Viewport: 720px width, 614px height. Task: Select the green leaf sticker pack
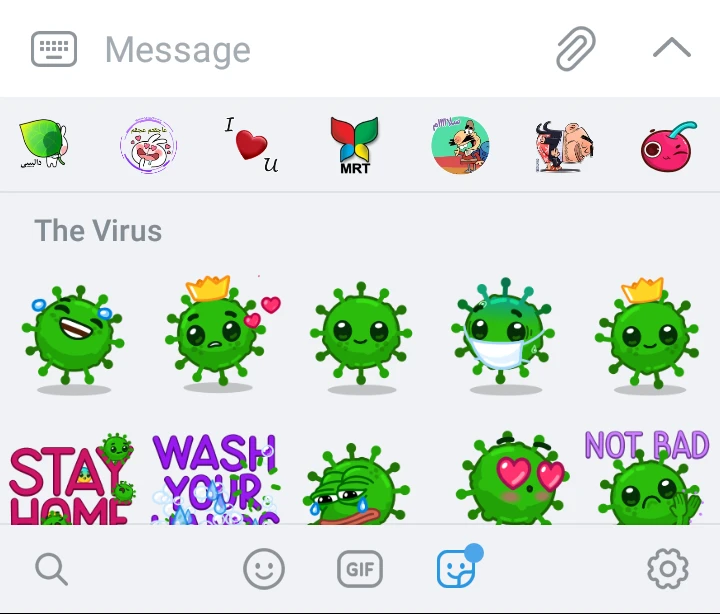coord(42,144)
